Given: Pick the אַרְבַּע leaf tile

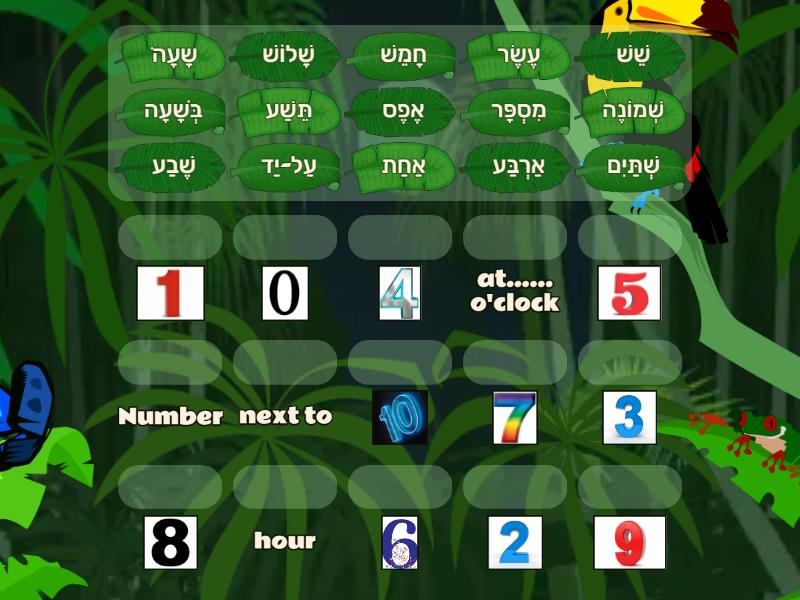Looking at the screenshot, I should point(515,166).
